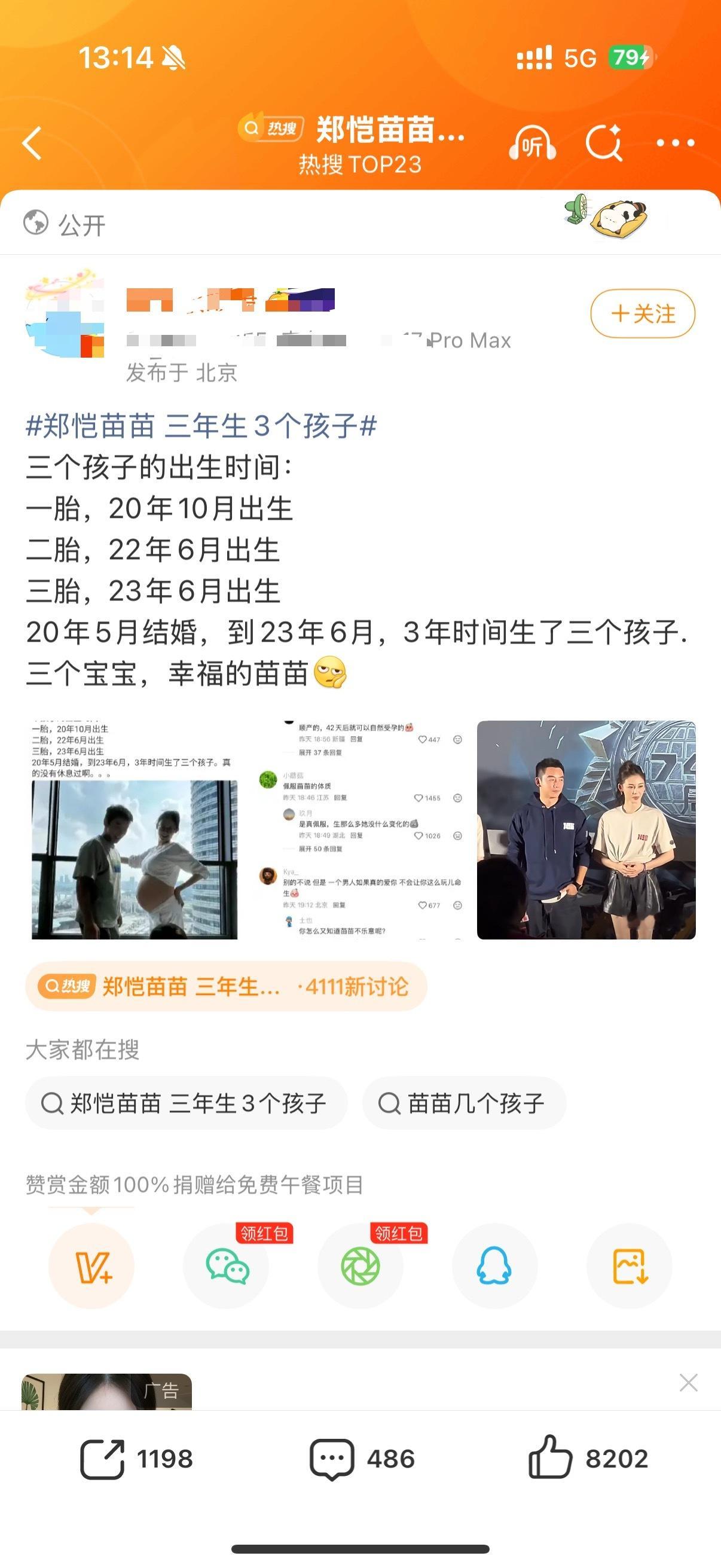
Task: Open Weibo search from the top bar
Action: point(604,143)
